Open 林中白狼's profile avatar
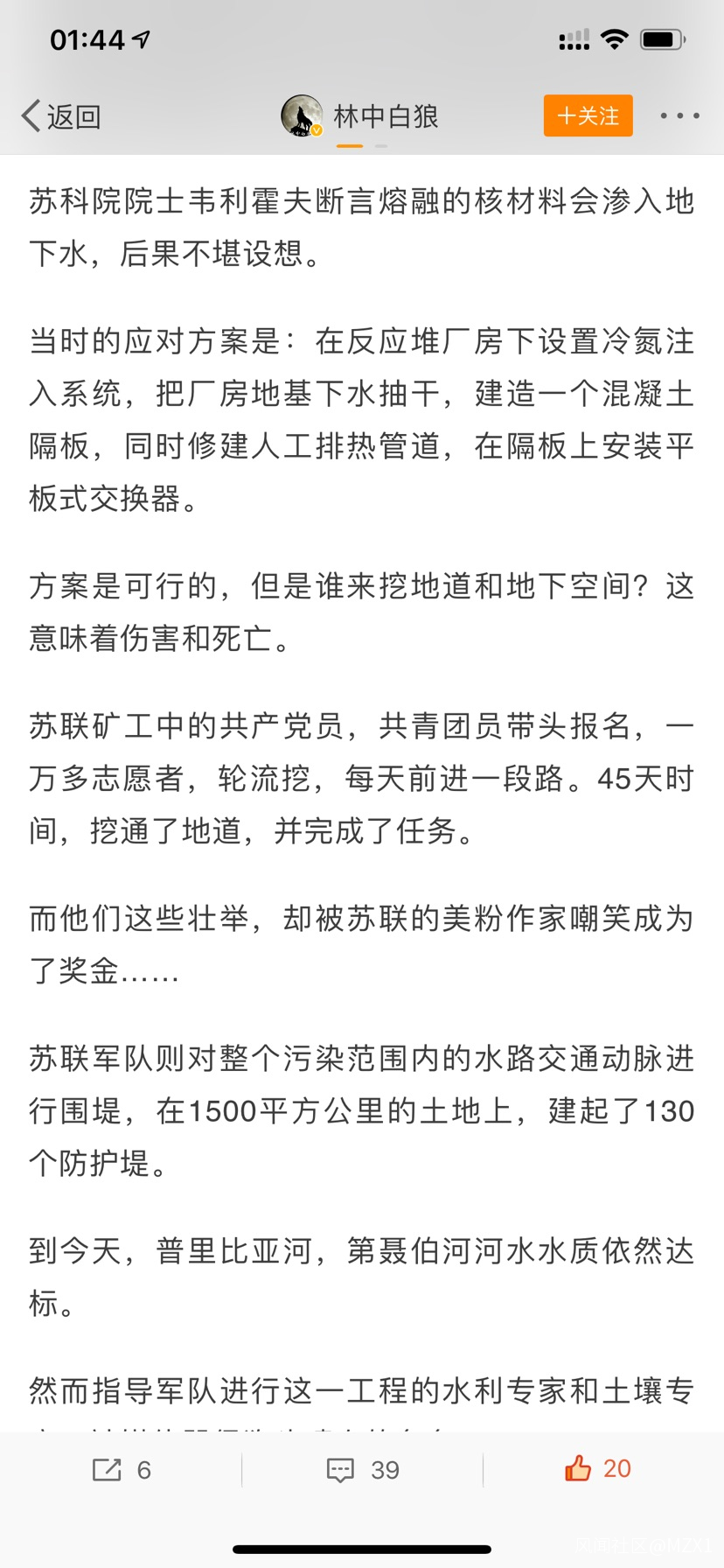The height and width of the screenshot is (1568, 724). point(302,116)
